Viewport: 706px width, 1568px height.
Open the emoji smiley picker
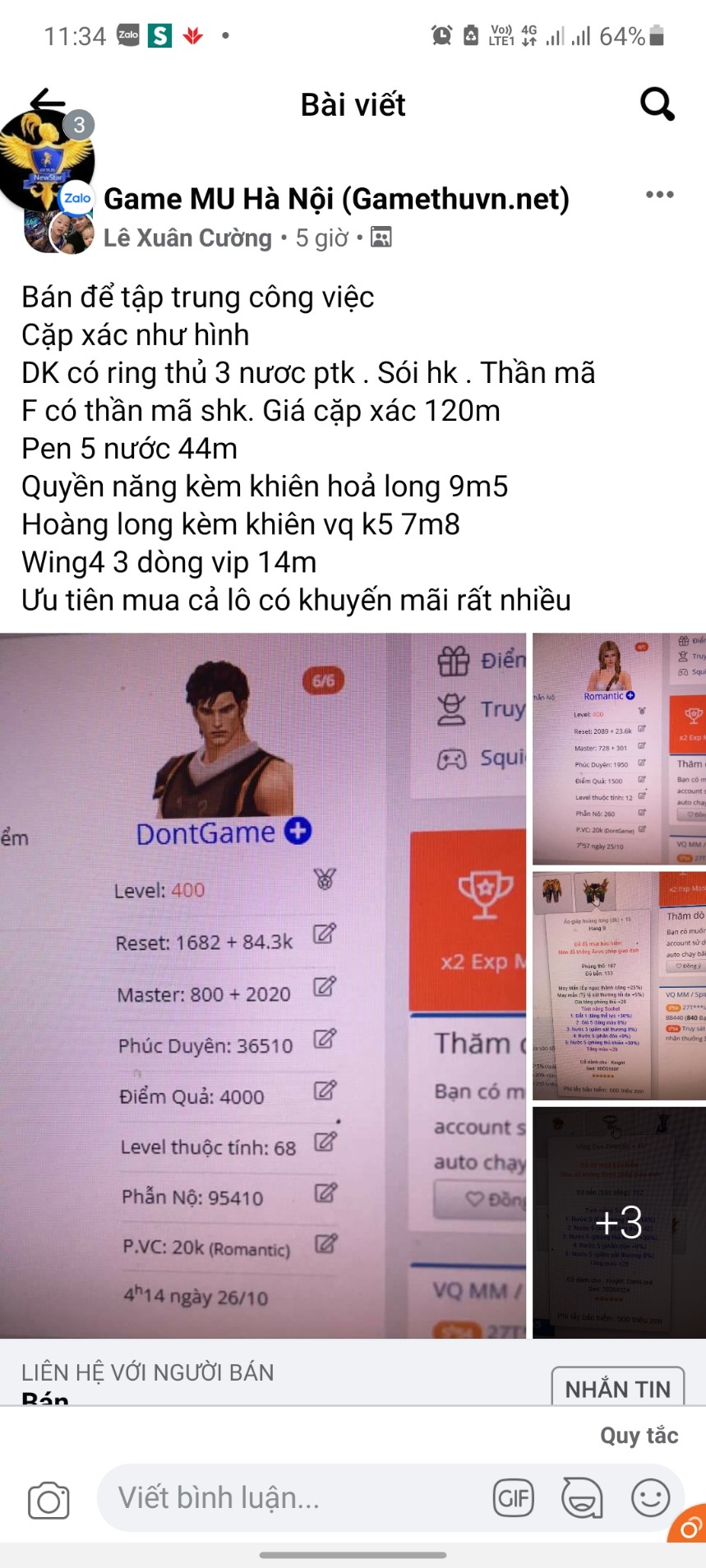pyautogui.click(x=650, y=1498)
